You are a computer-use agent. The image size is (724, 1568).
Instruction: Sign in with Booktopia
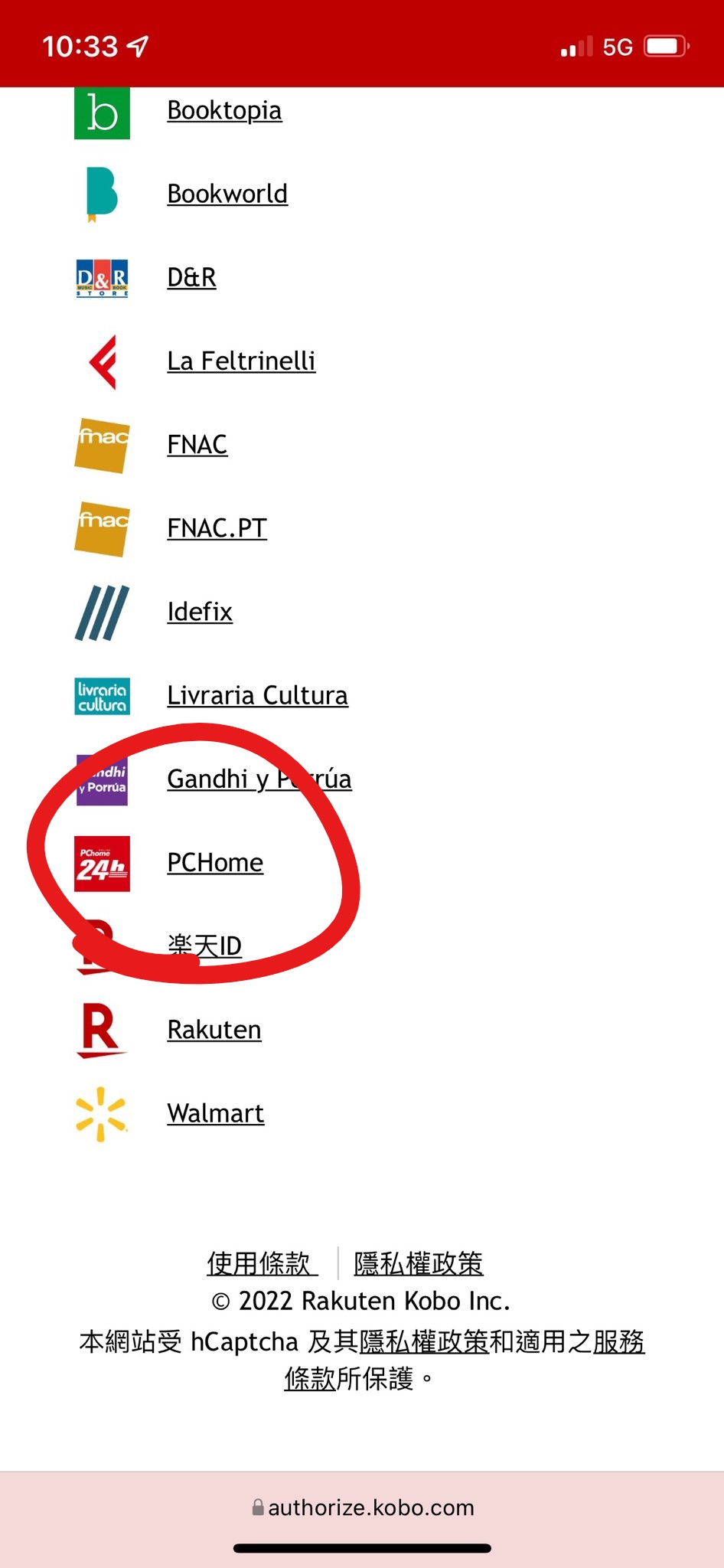click(224, 110)
